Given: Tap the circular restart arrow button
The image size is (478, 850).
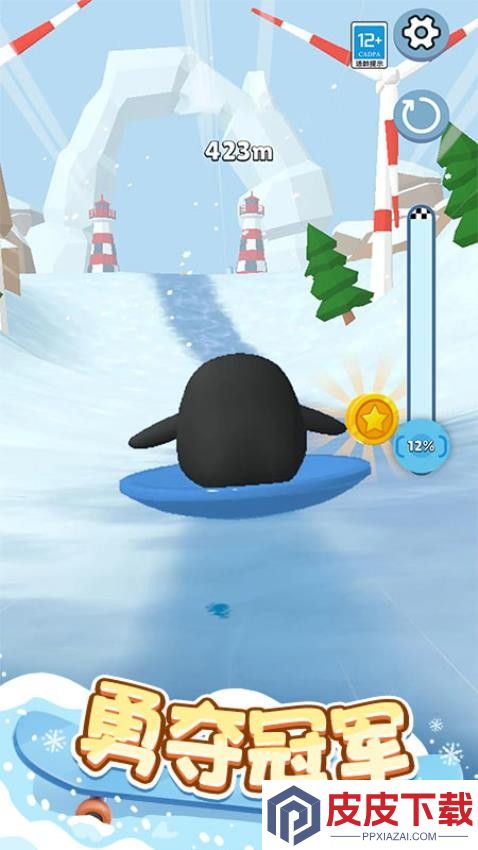Looking at the screenshot, I should click(x=421, y=116).
